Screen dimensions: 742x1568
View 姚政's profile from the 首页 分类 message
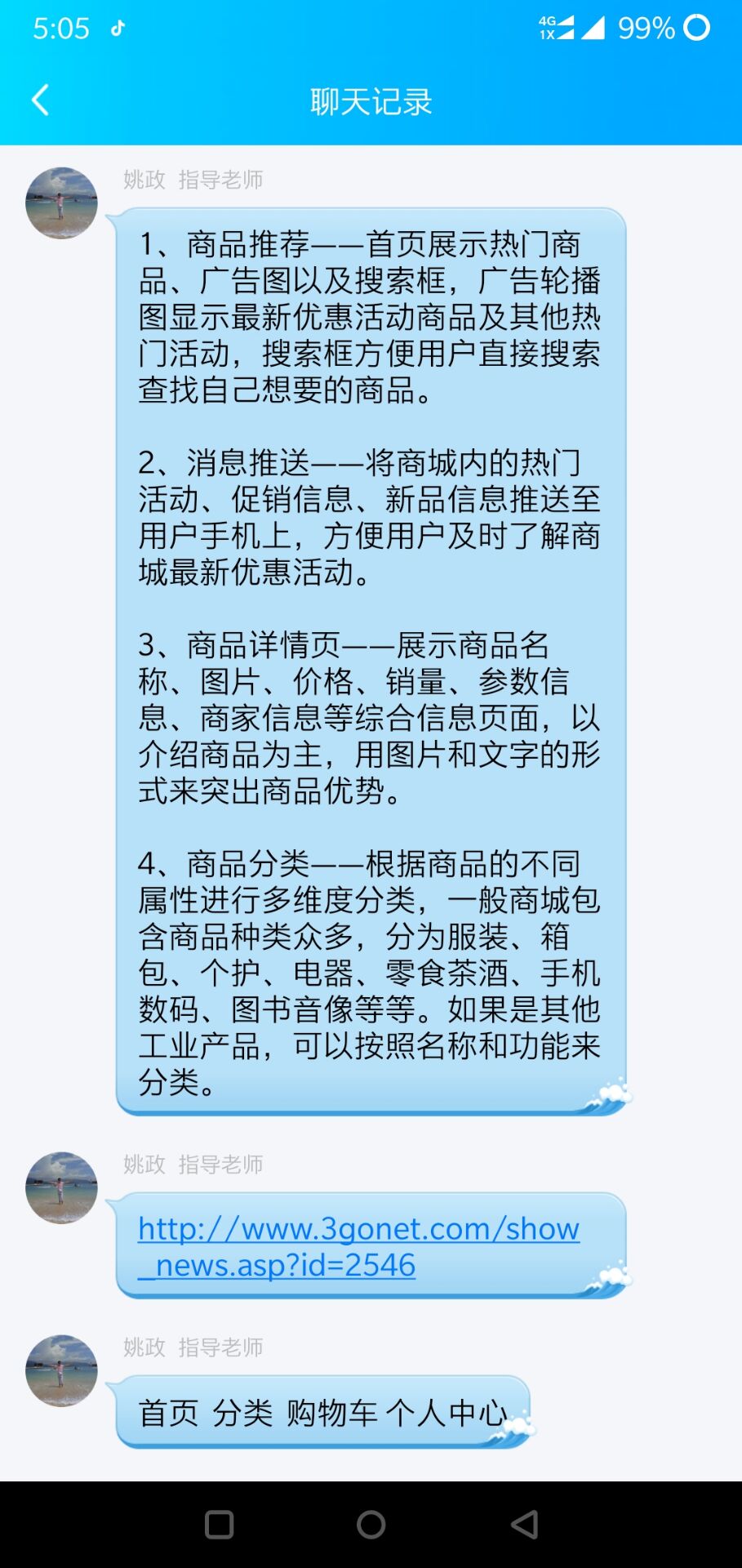(61, 1370)
